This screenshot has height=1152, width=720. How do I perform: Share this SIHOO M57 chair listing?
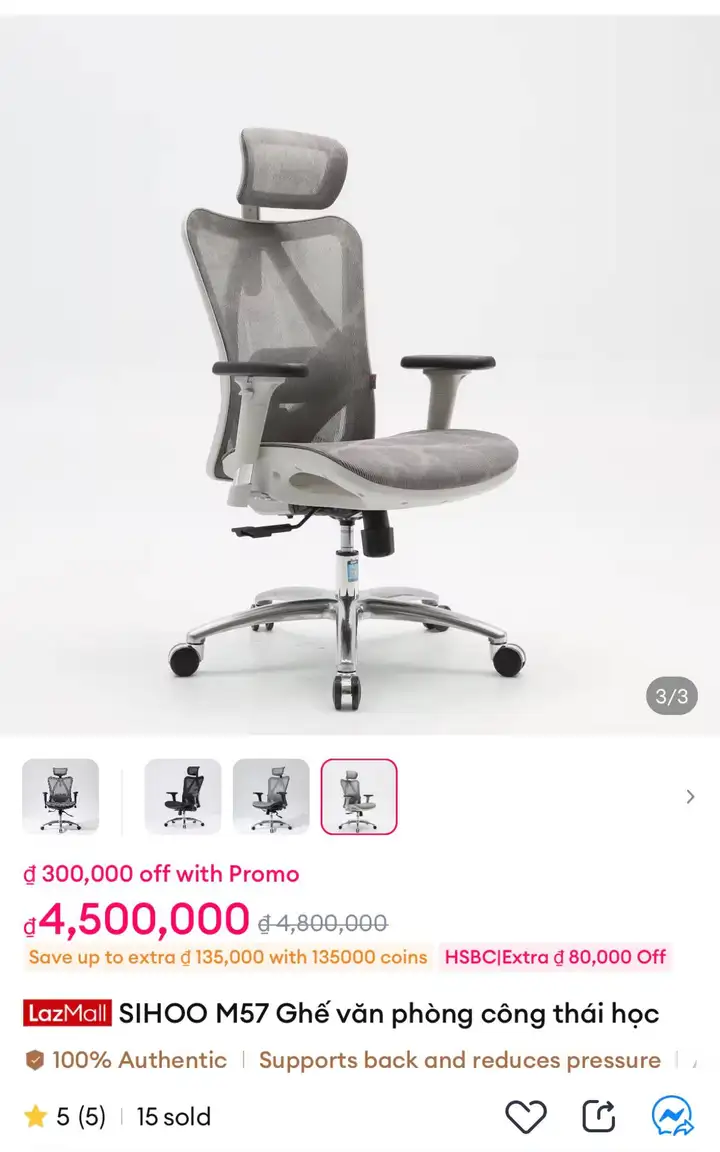(x=599, y=1117)
